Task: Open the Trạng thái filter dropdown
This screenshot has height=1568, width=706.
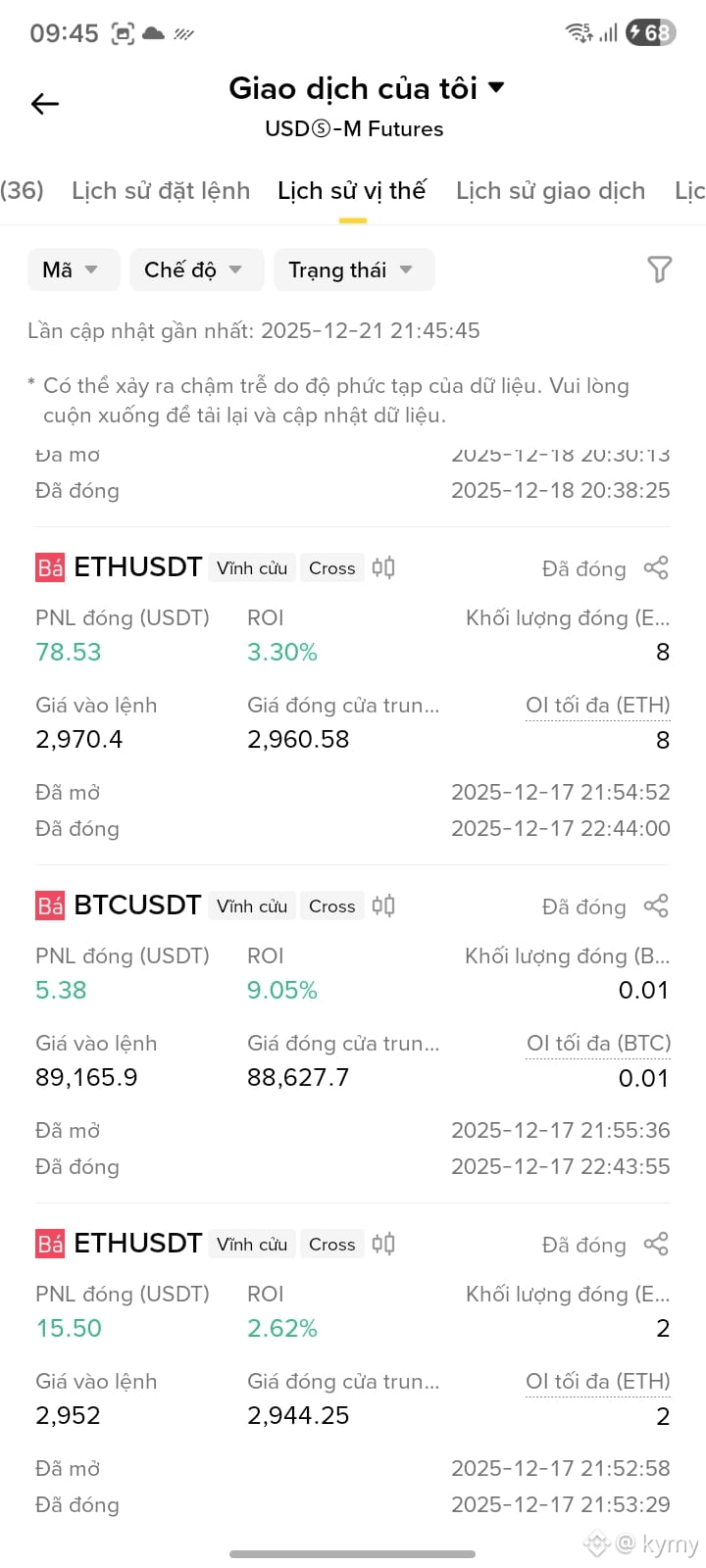Action: 354,269
